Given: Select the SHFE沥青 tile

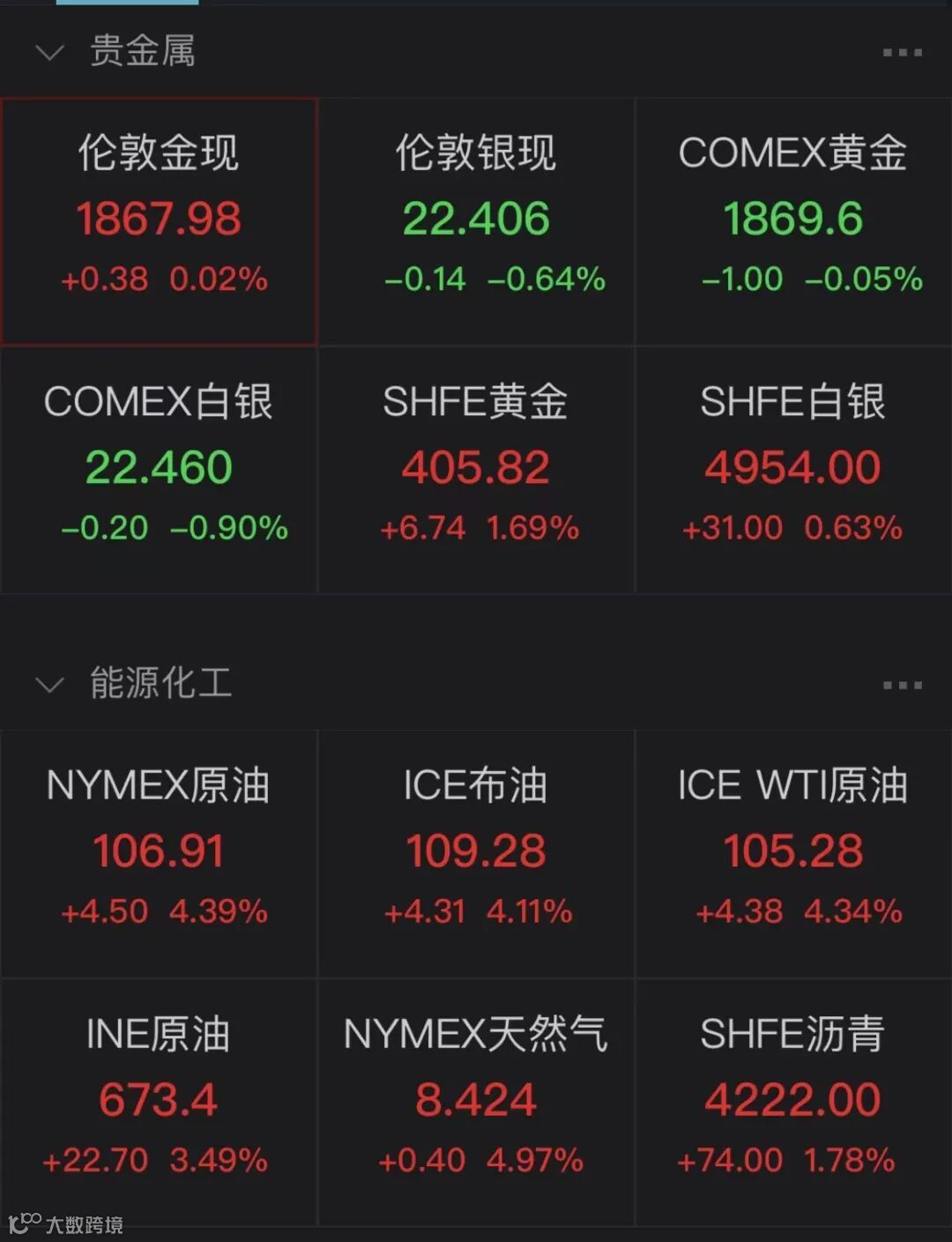Looking at the screenshot, I should [x=793, y=1101].
